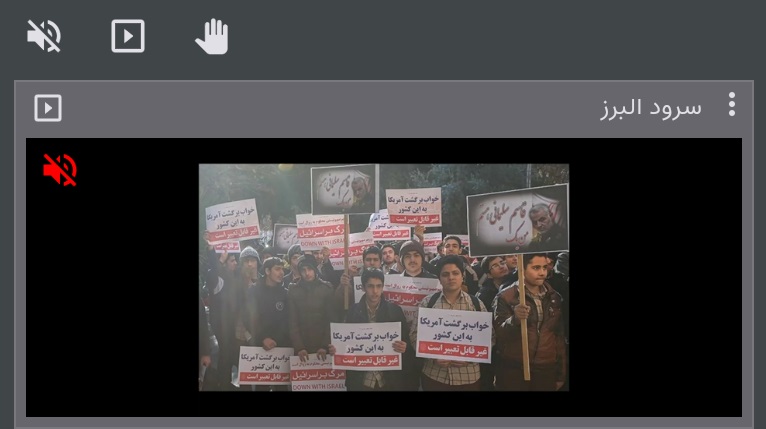Toggle the muted speaker icon in the top toolbar

tap(44, 37)
